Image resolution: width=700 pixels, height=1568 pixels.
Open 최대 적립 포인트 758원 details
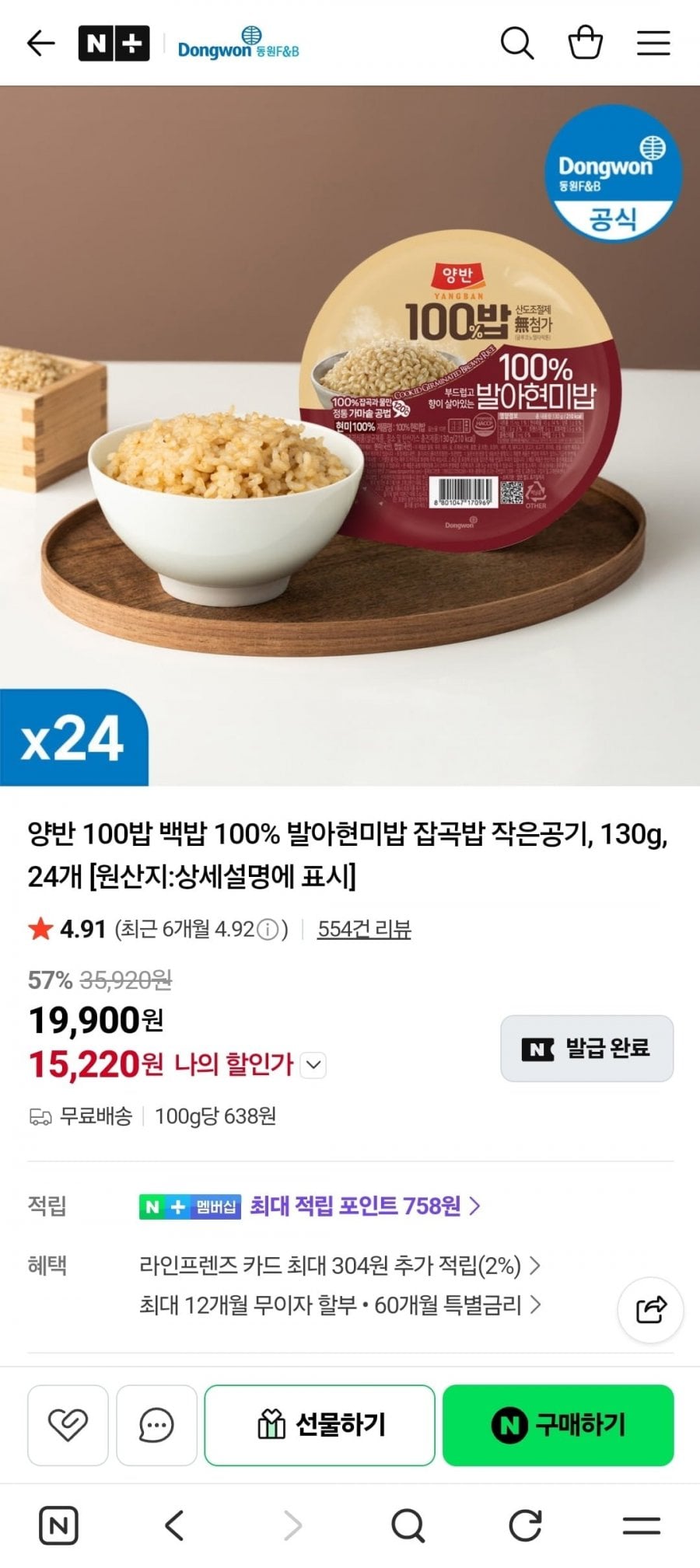point(364,1206)
